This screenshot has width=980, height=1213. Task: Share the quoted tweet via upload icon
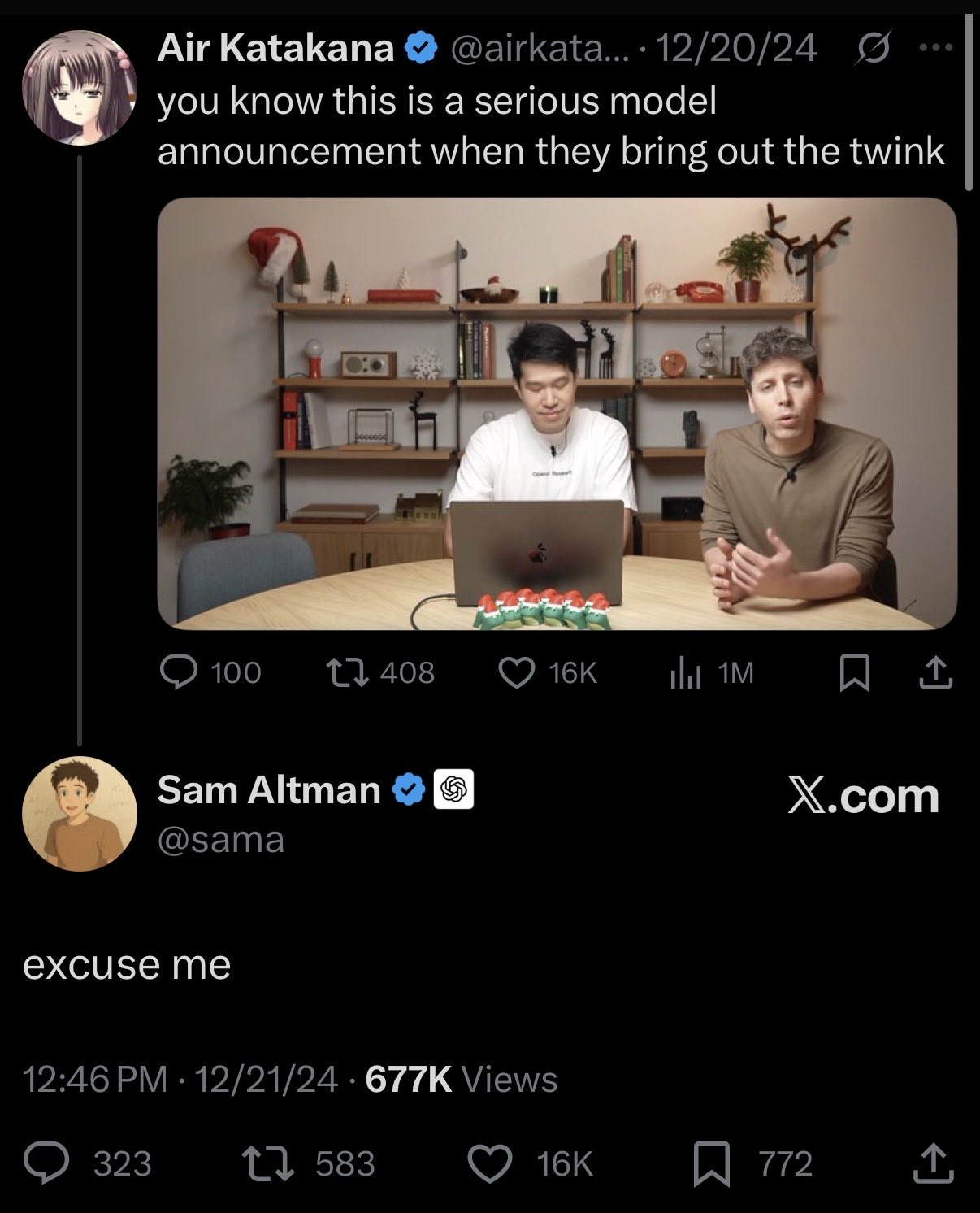pos(934,672)
